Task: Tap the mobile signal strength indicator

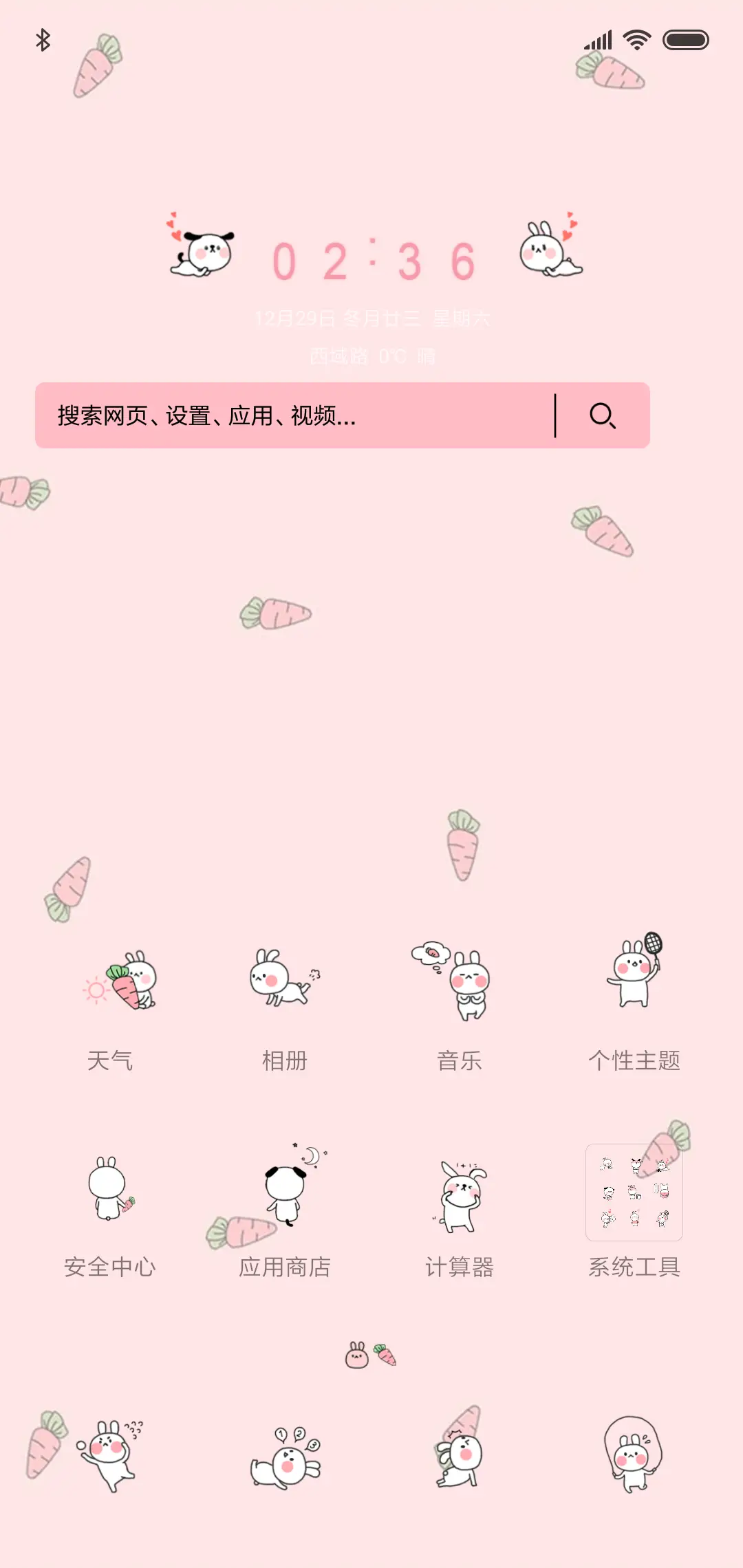Action: pos(597,39)
